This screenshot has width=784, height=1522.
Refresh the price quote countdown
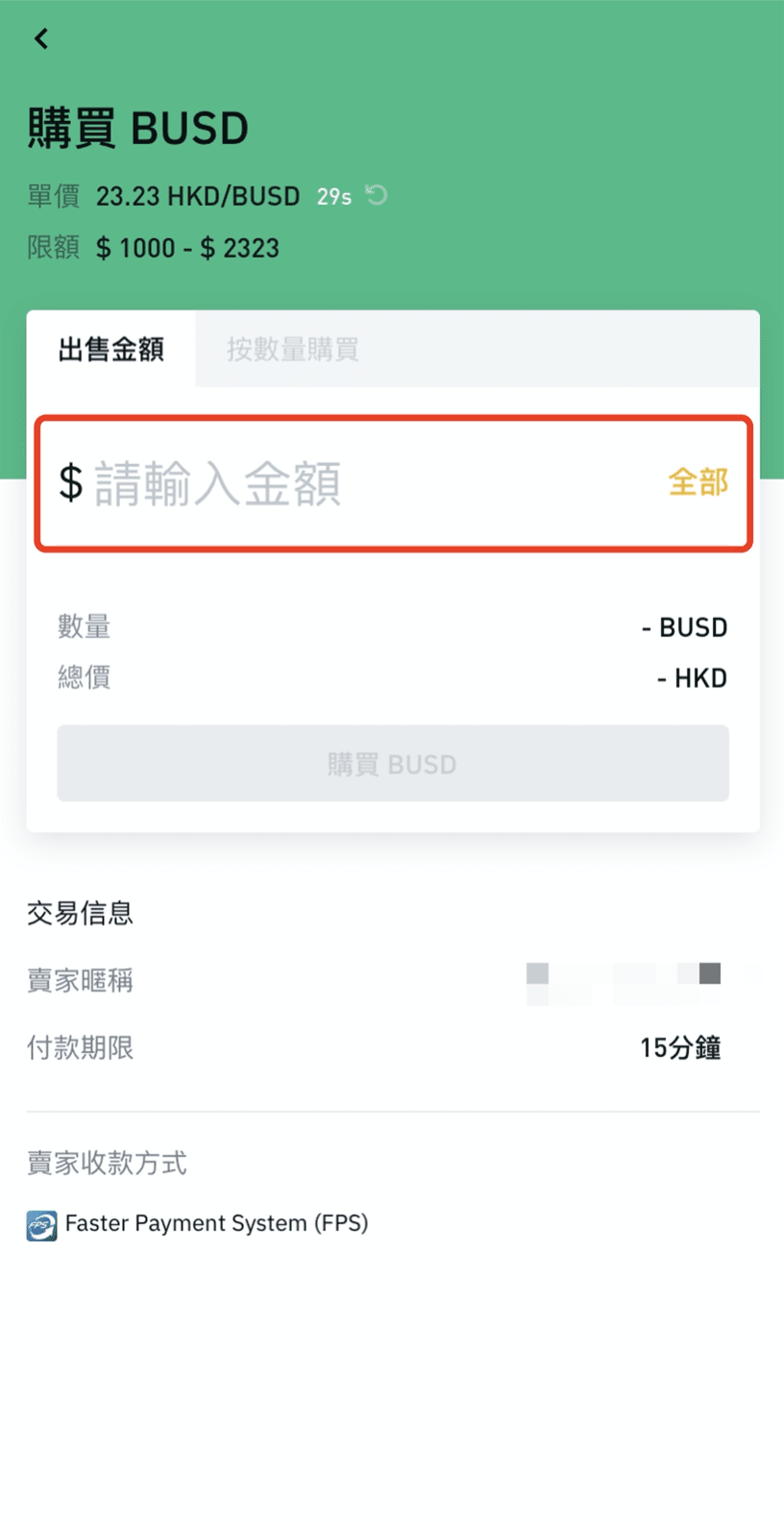click(377, 195)
